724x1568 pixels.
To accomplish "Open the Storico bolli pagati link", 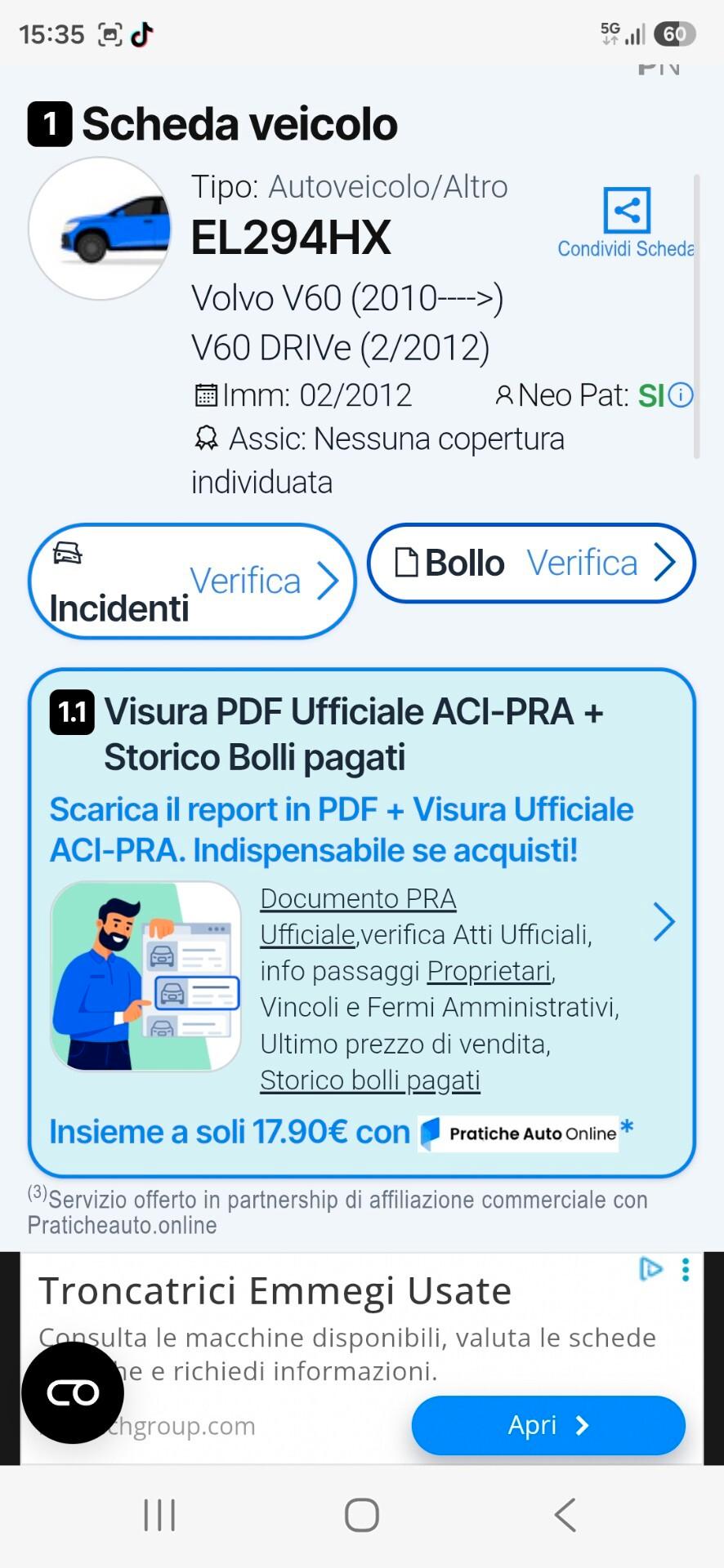I will [370, 1080].
